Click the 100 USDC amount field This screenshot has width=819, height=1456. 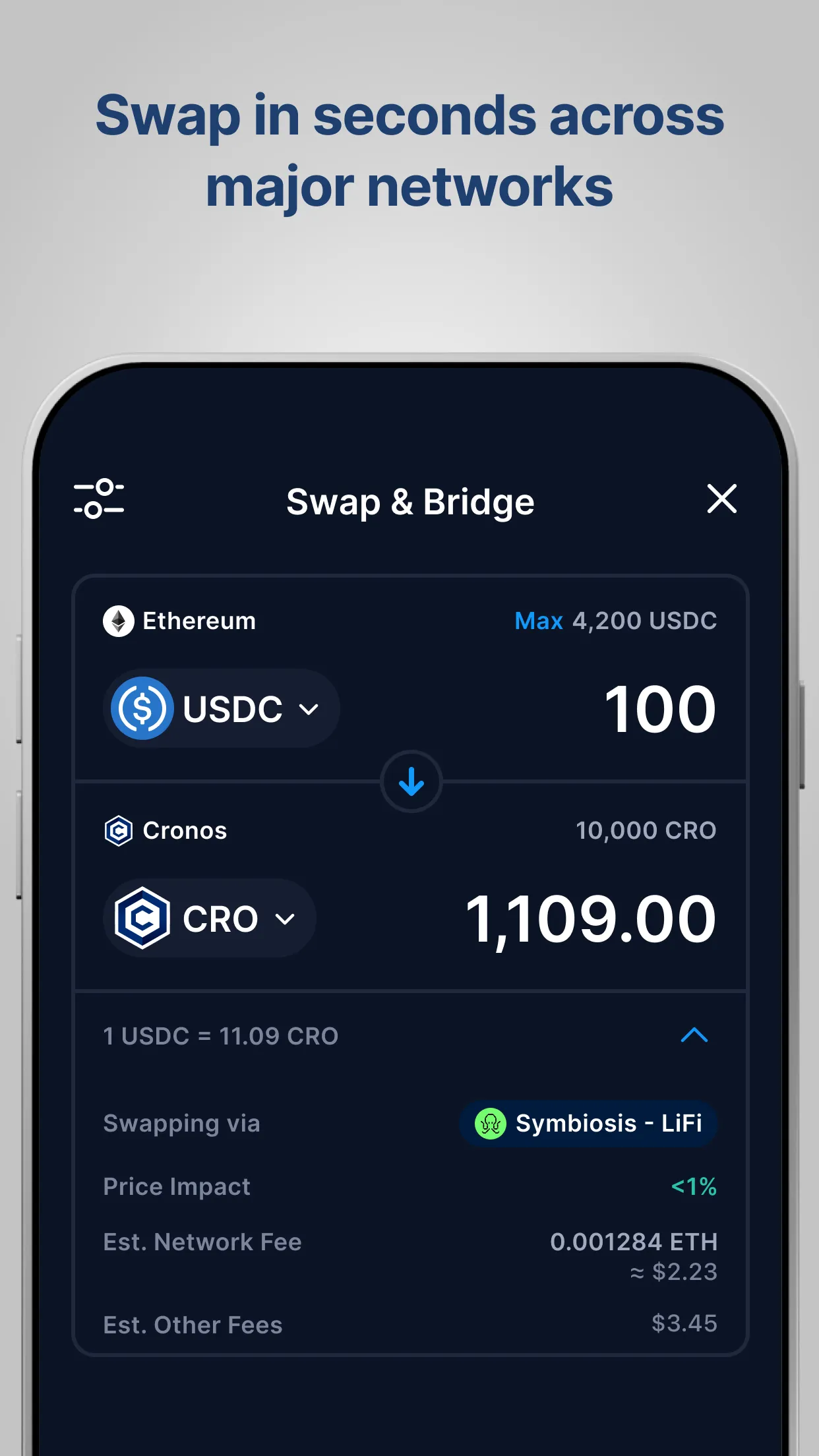point(659,708)
